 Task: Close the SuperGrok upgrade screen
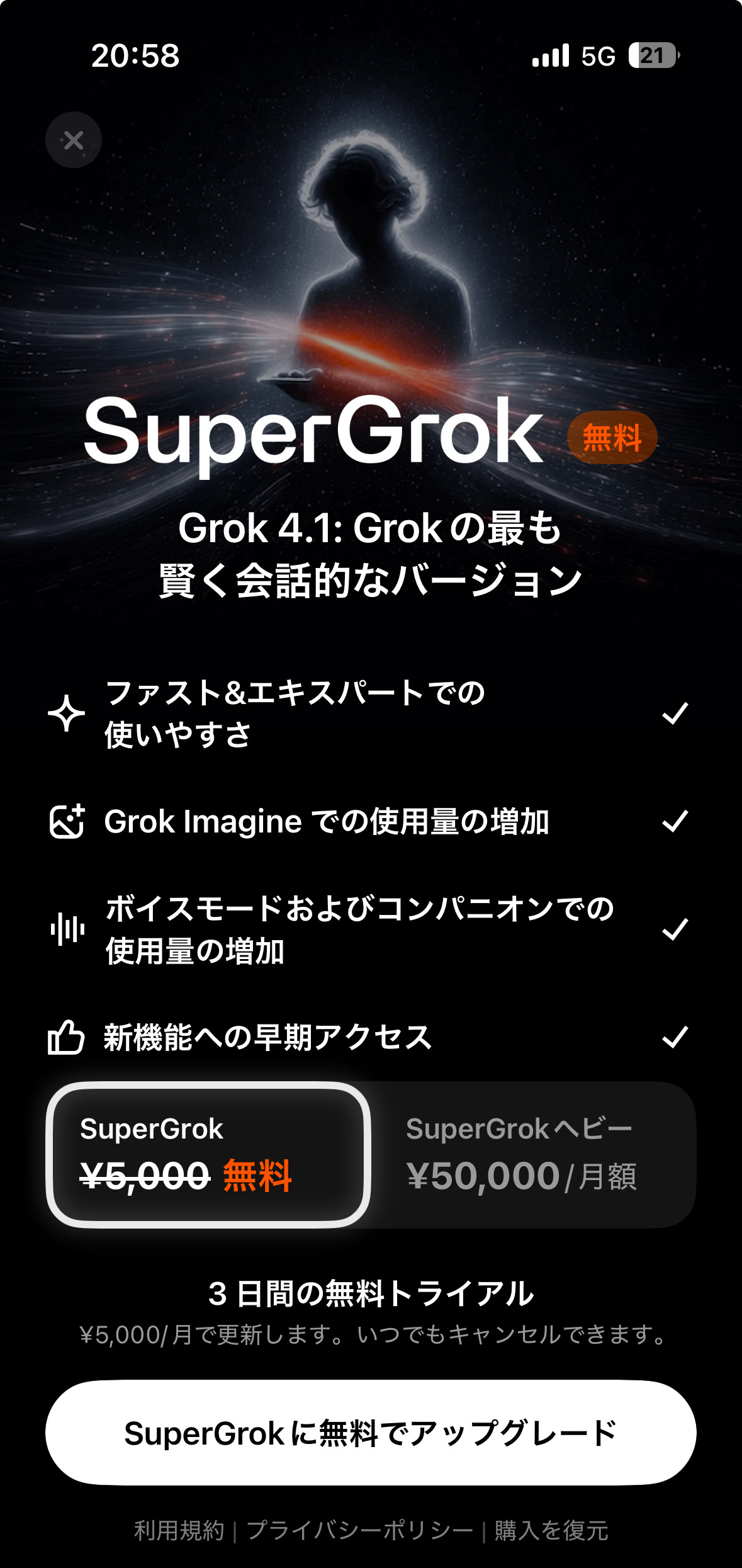pyautogui.click(x=74, y=140)
